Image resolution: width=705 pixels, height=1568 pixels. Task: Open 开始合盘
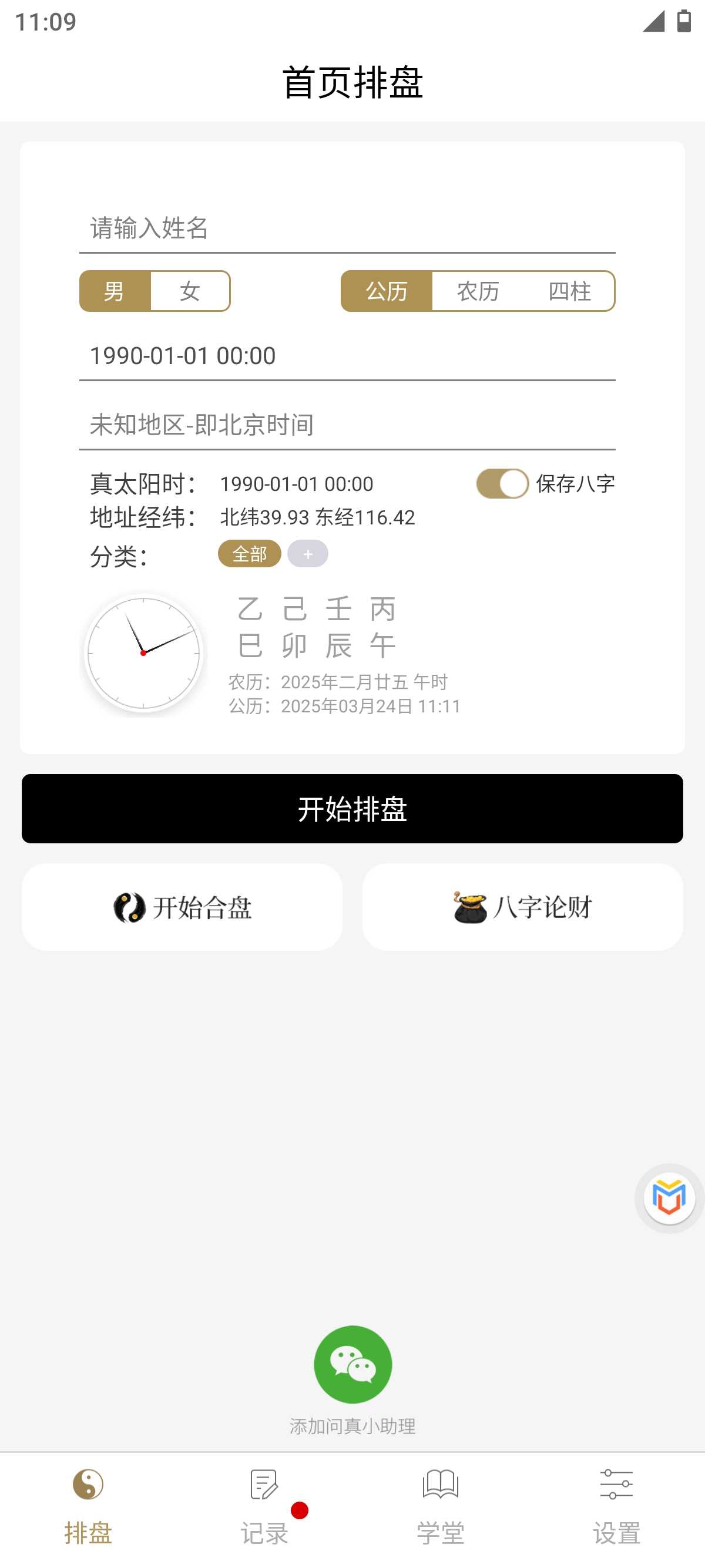pyautogui.click(x=182, y=907)
